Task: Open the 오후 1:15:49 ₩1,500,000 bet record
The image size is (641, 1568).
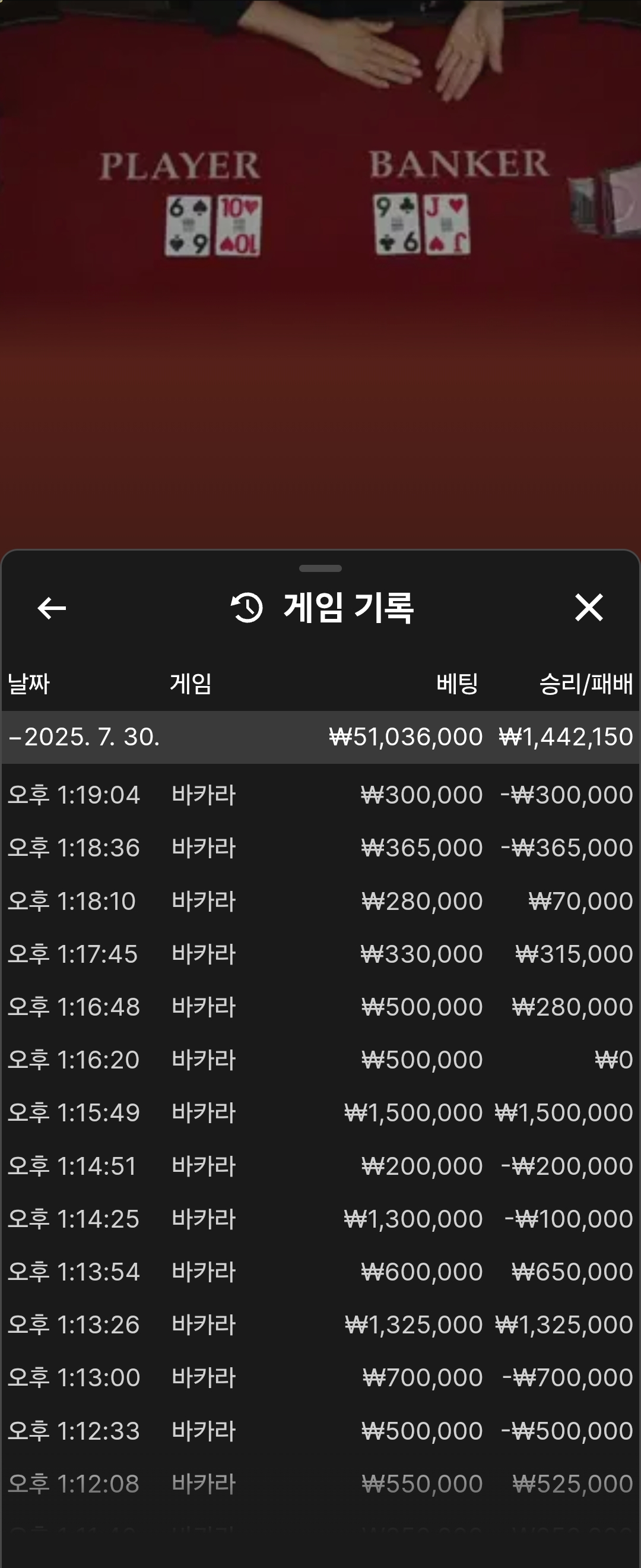Action: (320, 1112)
